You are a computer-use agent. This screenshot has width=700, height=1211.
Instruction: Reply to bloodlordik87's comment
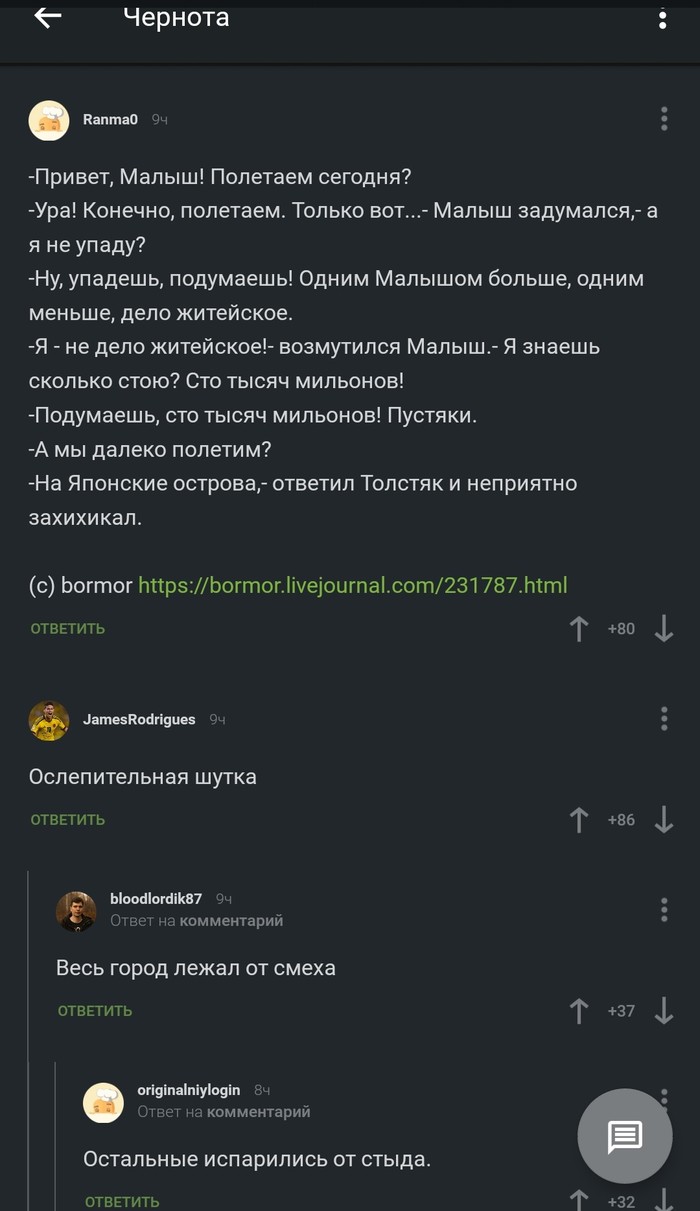click(x=95, y=1011)
